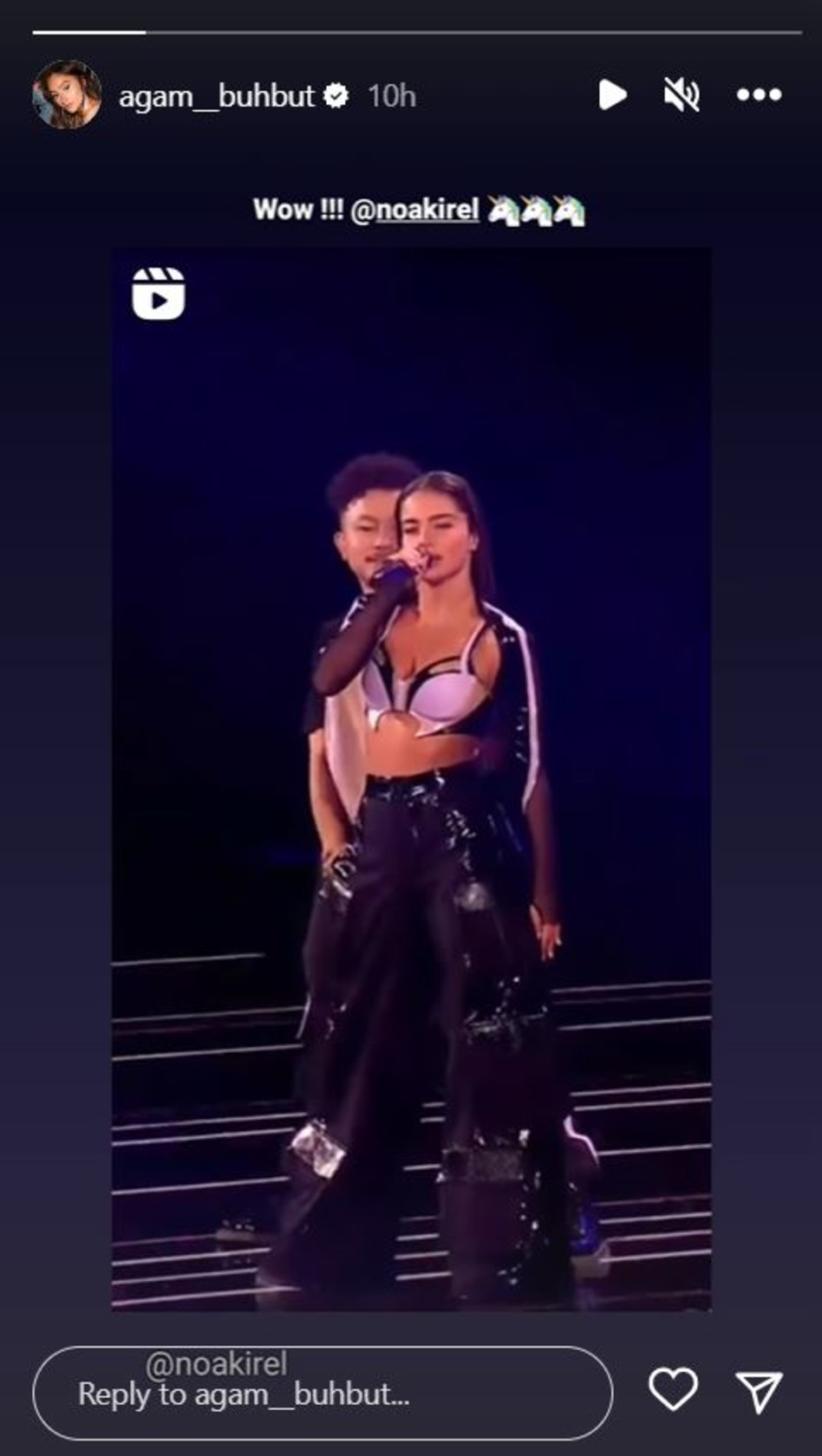The image size is (822, 1456).
Task: Open the @noakirel mention in the caption
Action: click(414, 210)
